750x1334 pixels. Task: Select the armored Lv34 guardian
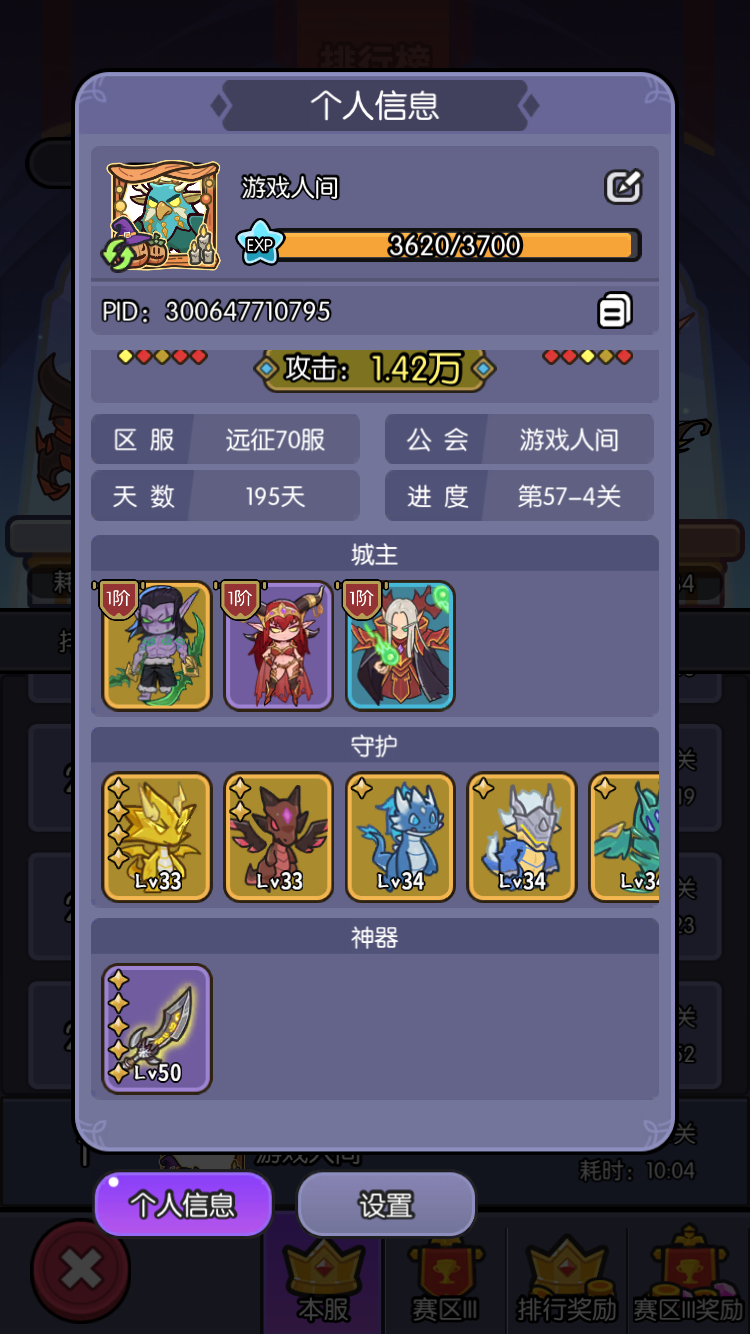[x=522, y=836]
